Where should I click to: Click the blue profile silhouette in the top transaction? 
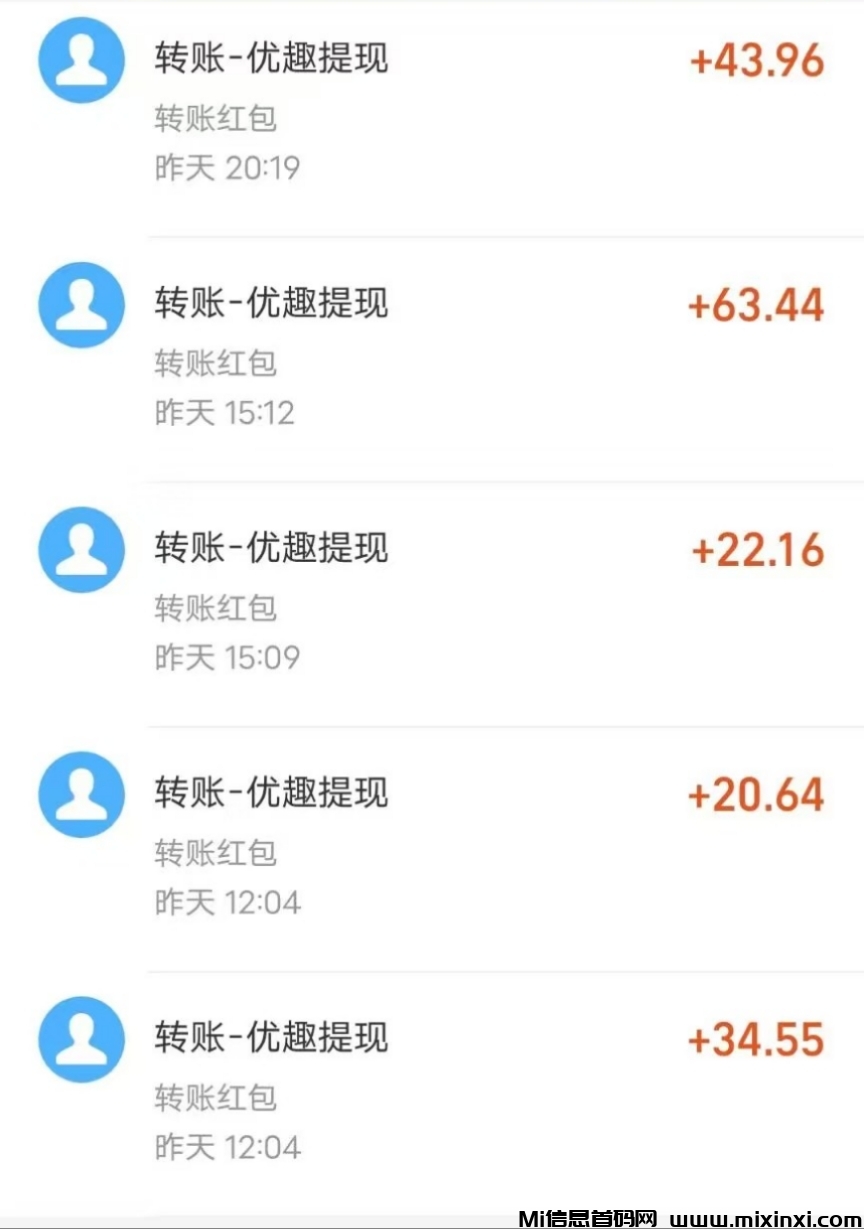coord(80,60)
